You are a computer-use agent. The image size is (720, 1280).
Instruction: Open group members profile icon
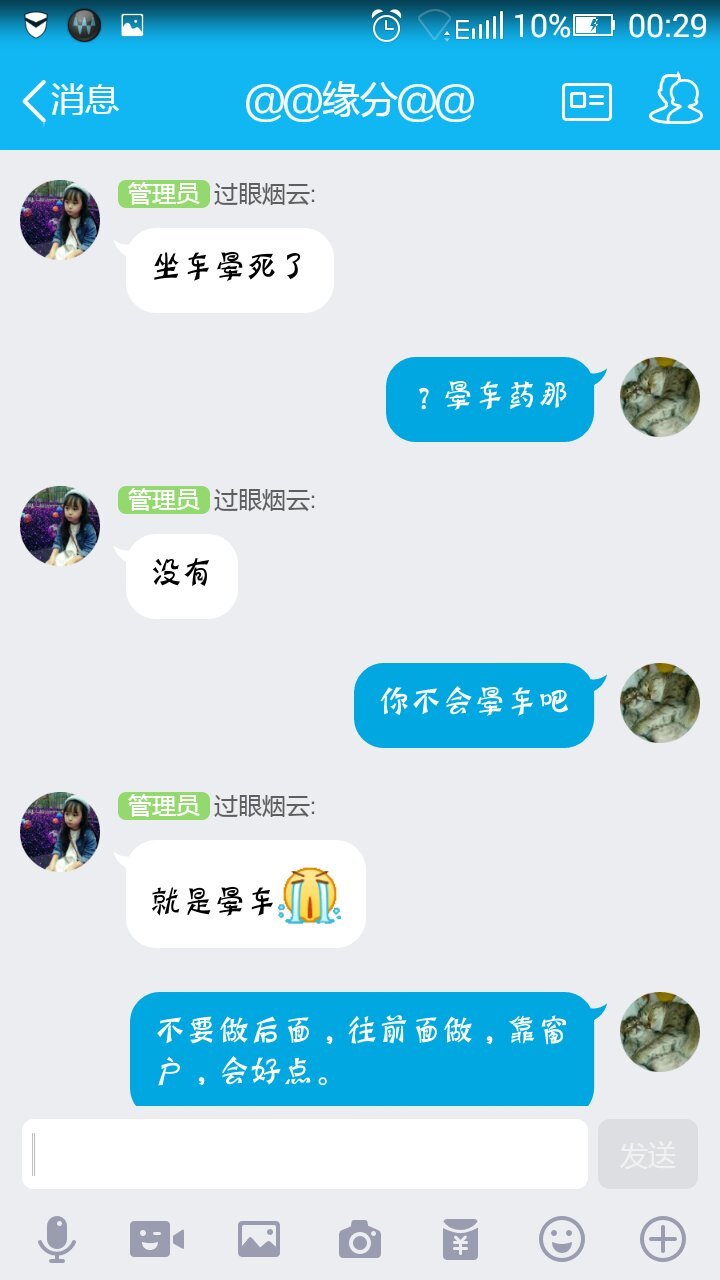tap(675, 101)
